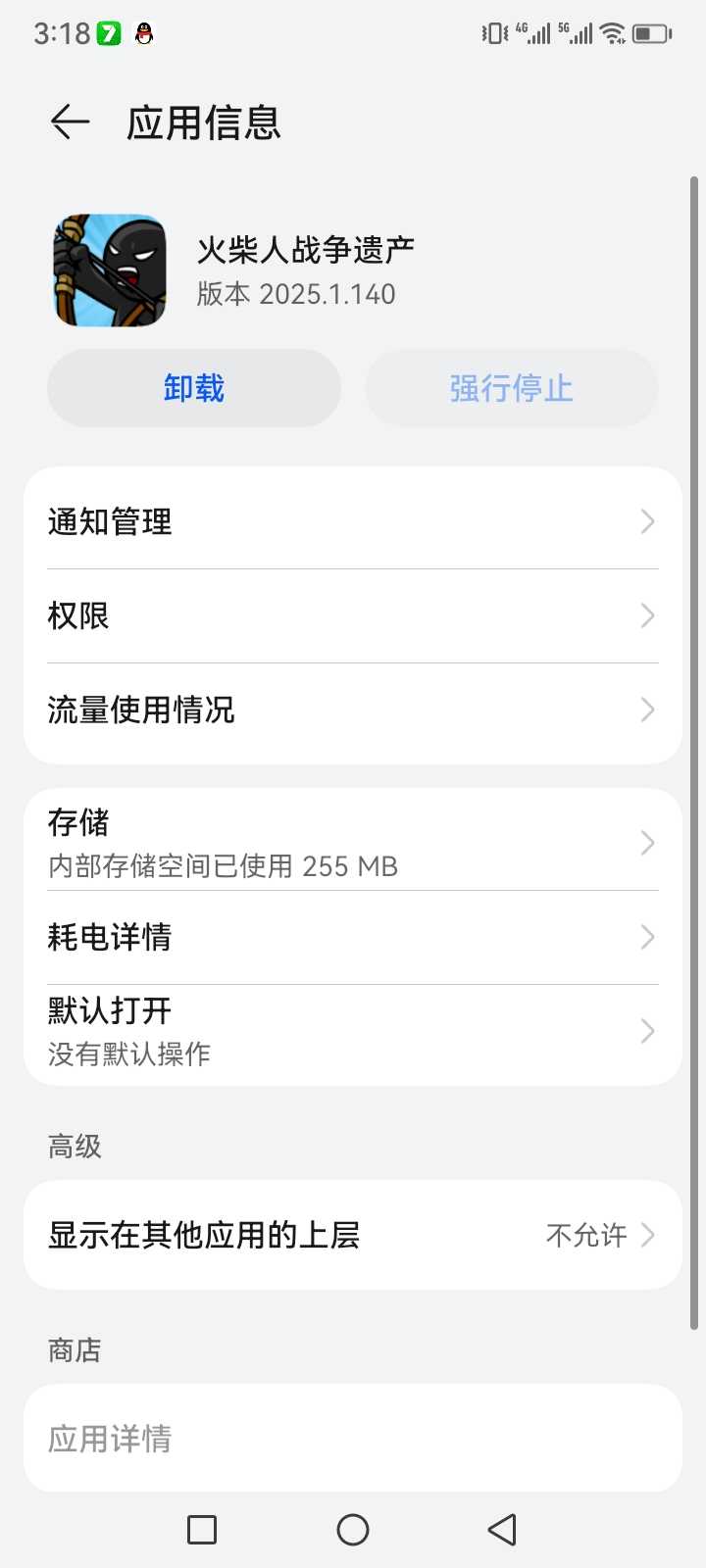706x1568 pixels.
Task: Tap the 强行停止 force stop button
Action: click(511, 388)
